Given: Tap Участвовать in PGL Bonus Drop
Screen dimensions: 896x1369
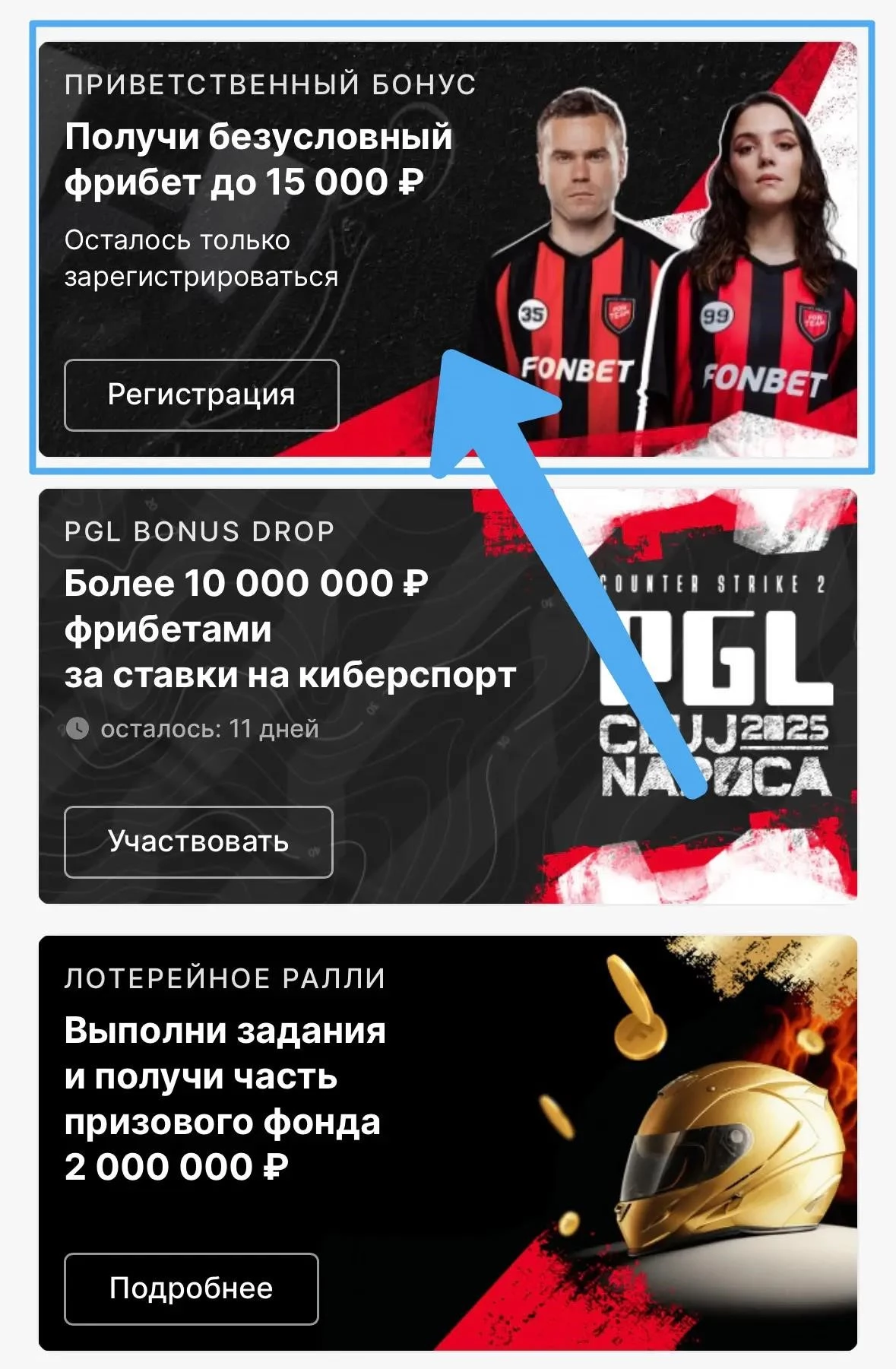Looking at the screenshot, I should tap(198, 842).
